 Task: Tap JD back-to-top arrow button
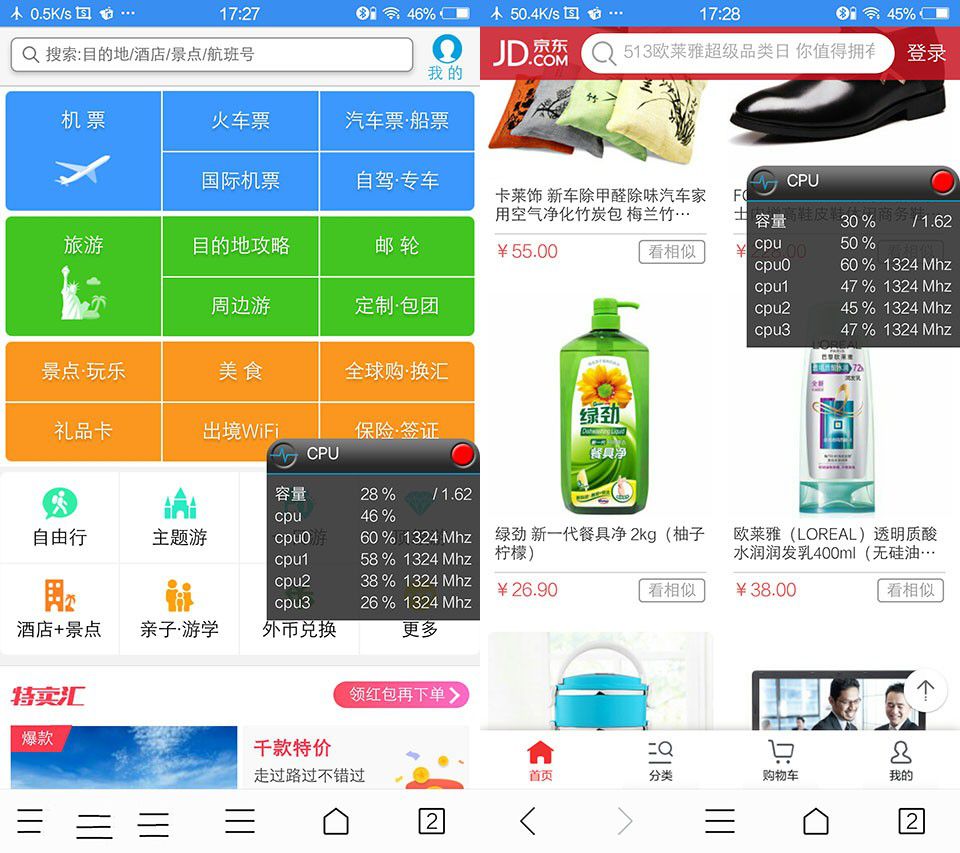pos(926,689)
